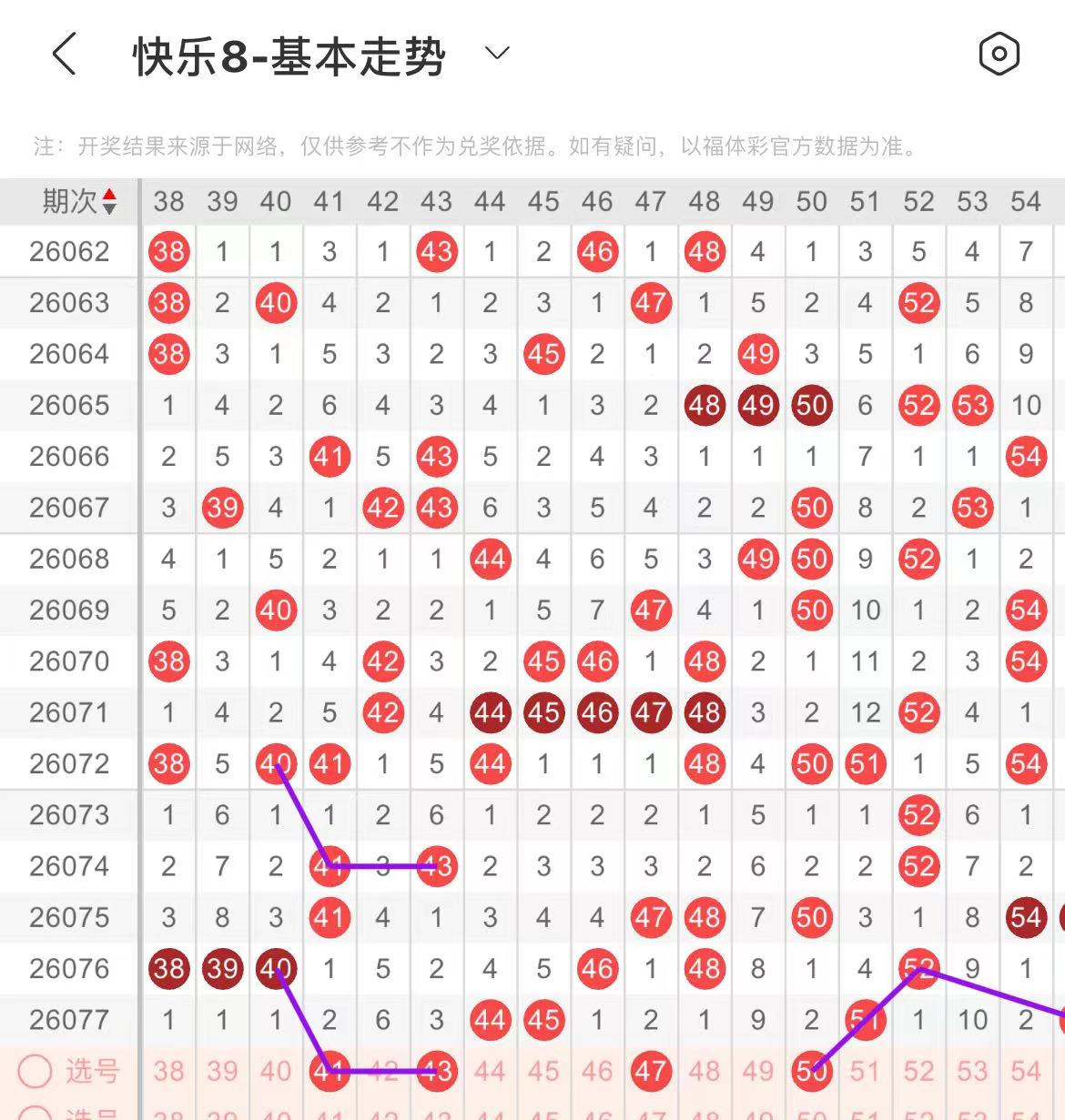The width and height of the screenshot is (1065, 1120).
Task: Pick number 46 in the first 选号 row
Action: [597, 1071]
